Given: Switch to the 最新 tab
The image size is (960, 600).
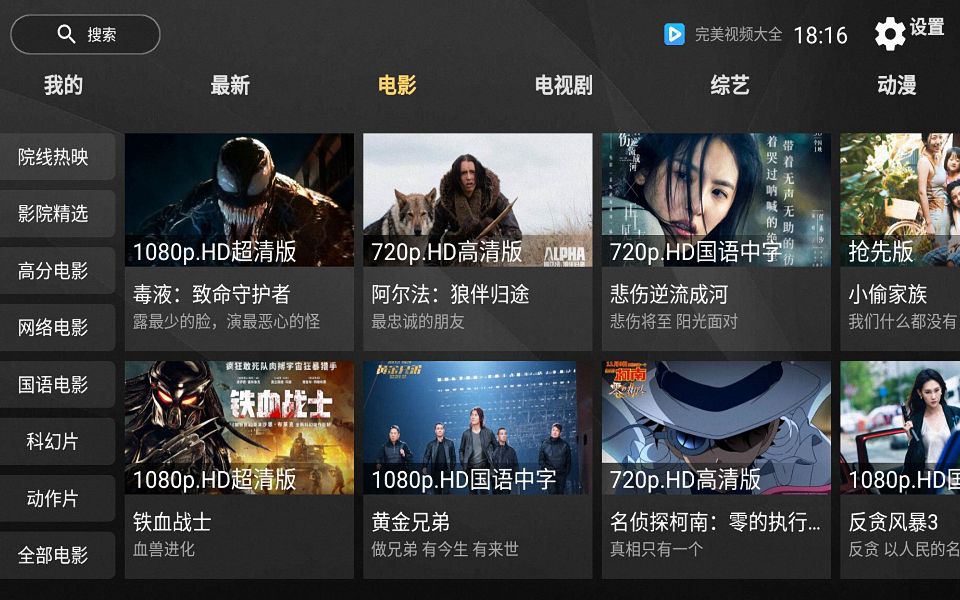Looking at the screenshot, I should [x=230, y=86].
